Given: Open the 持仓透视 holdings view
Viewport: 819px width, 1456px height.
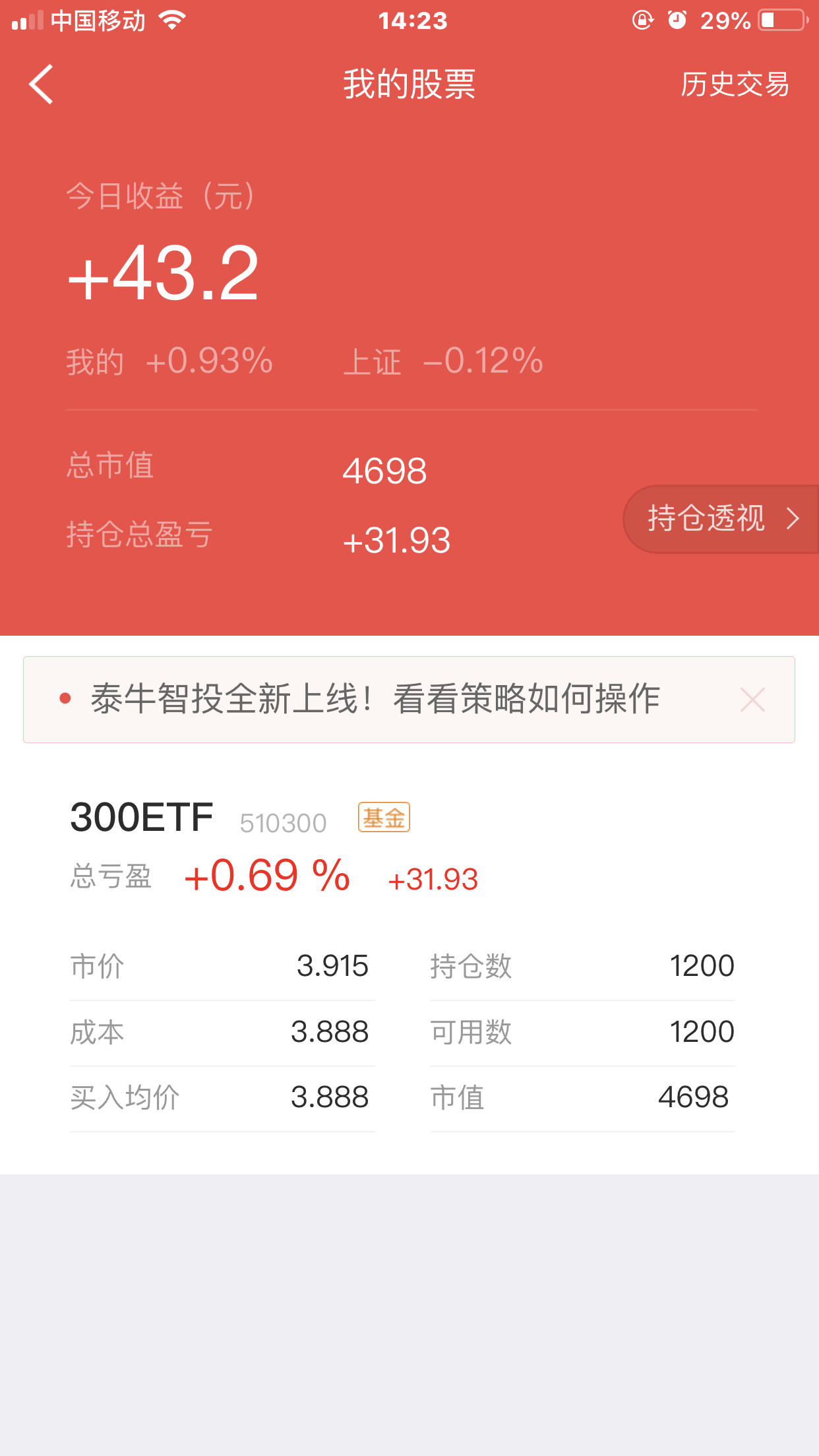Looking at the screenshot, I should [721, 519].
